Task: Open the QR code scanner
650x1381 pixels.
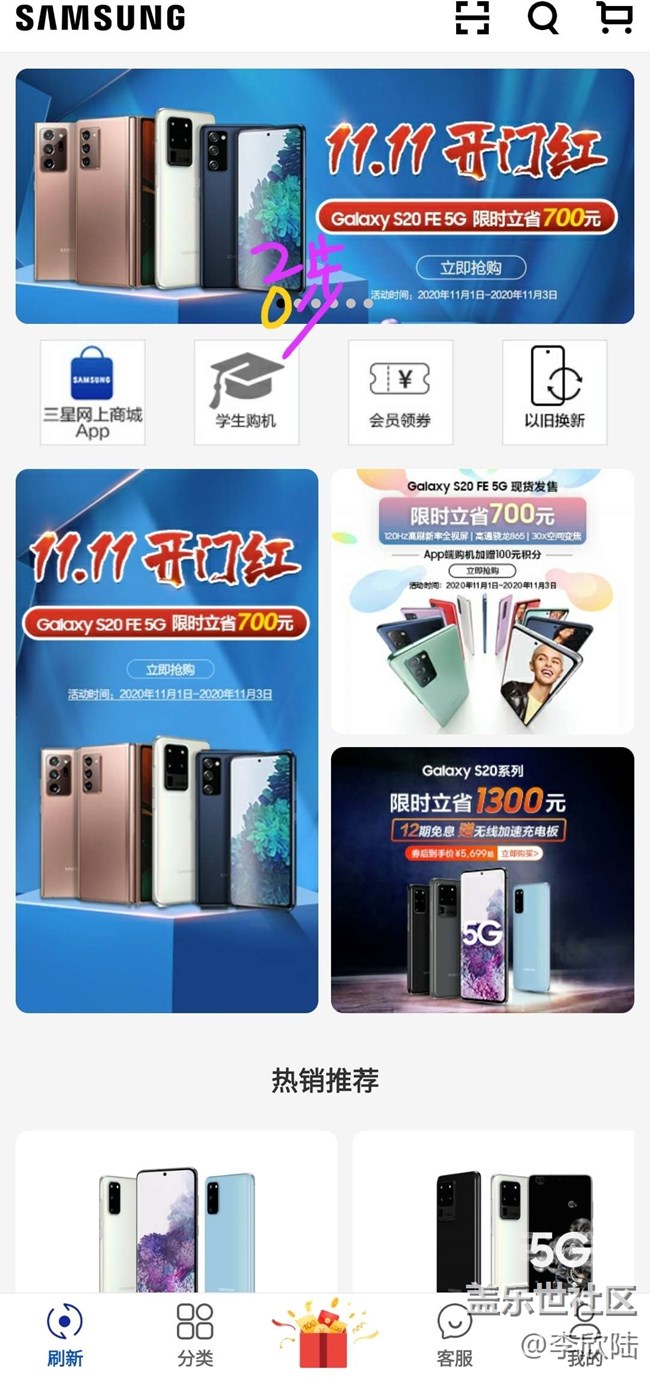Action: [472, 18]
